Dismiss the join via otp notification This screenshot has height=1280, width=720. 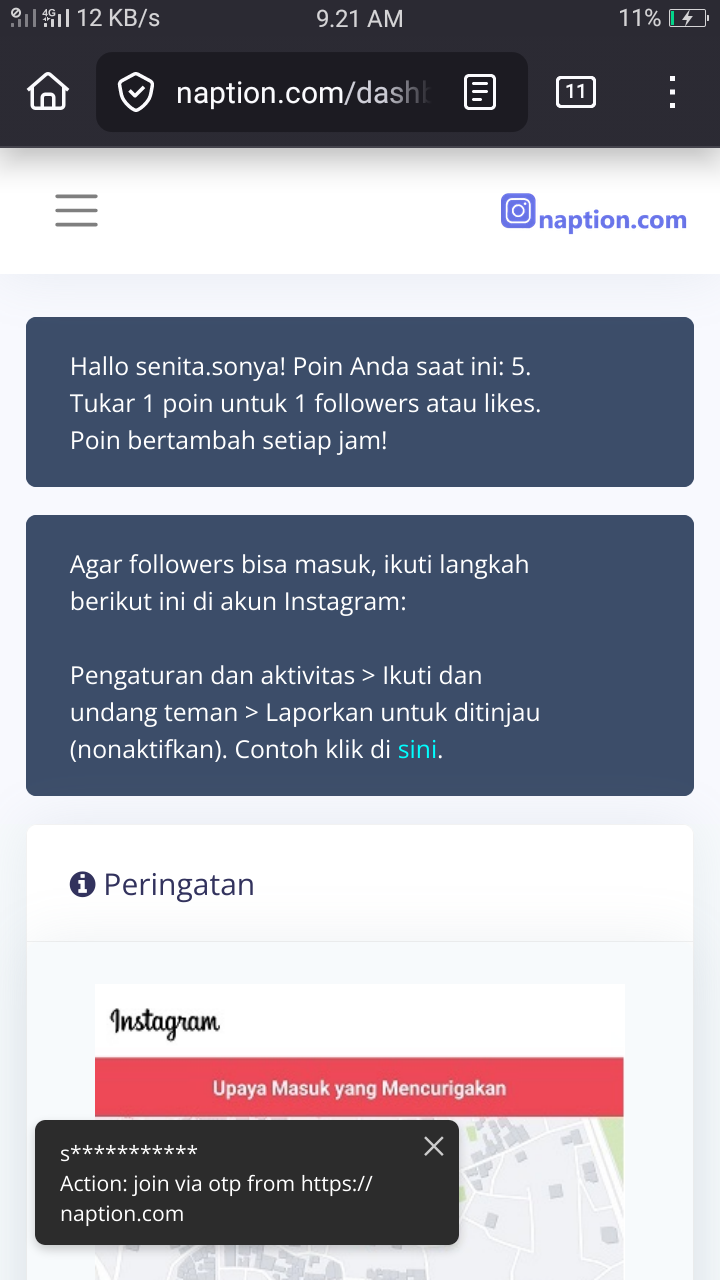433,1147
